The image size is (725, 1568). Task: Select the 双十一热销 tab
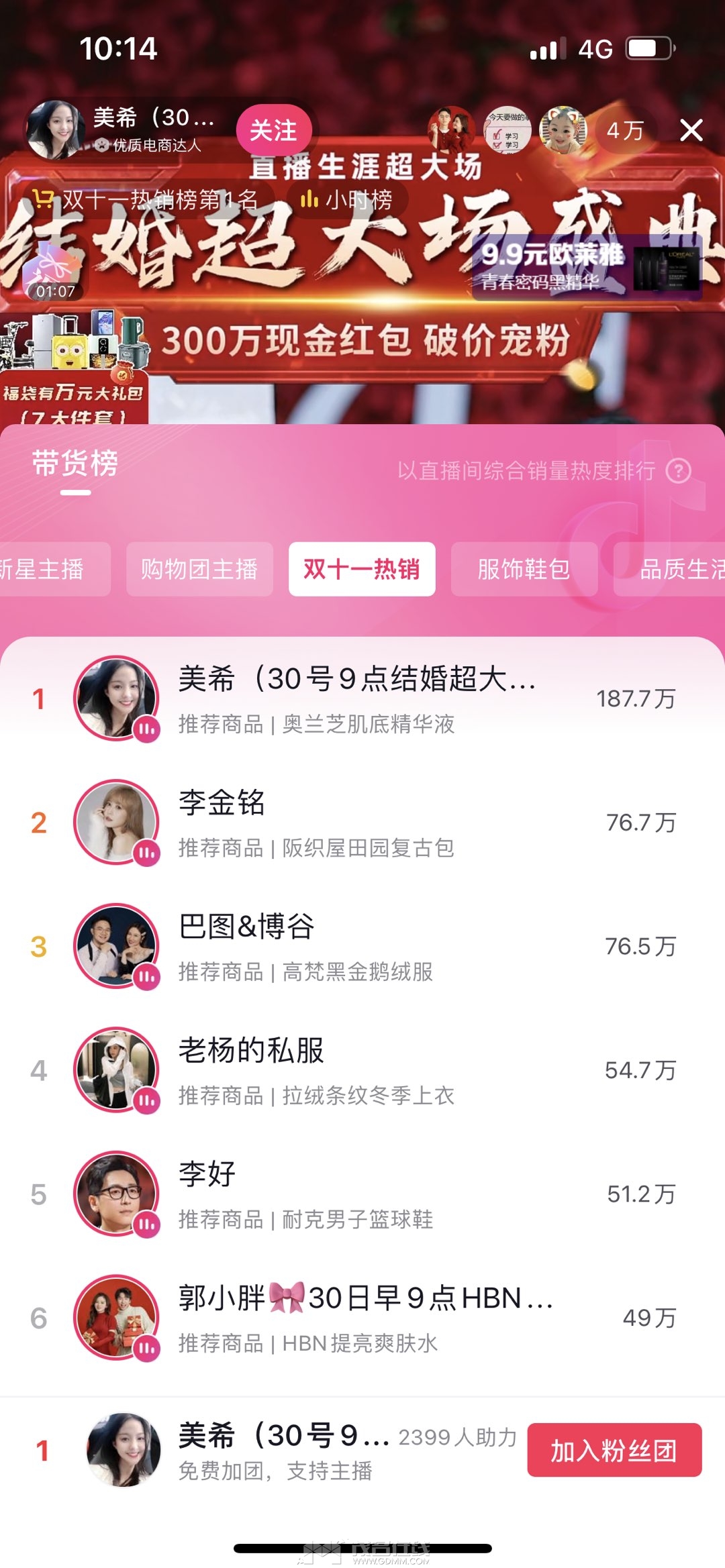(362, 569)
